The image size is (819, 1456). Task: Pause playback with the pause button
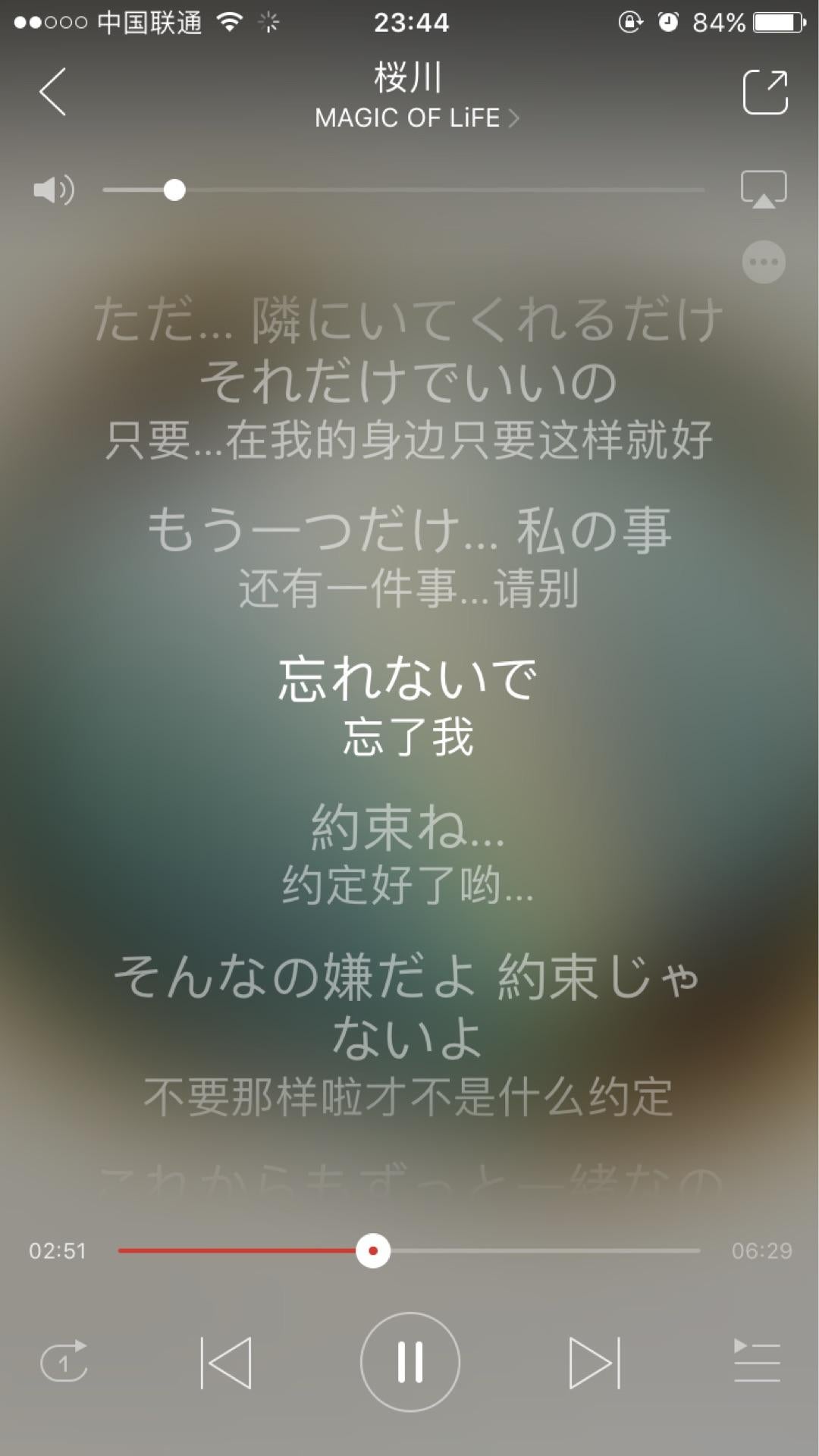[409, 1361]
